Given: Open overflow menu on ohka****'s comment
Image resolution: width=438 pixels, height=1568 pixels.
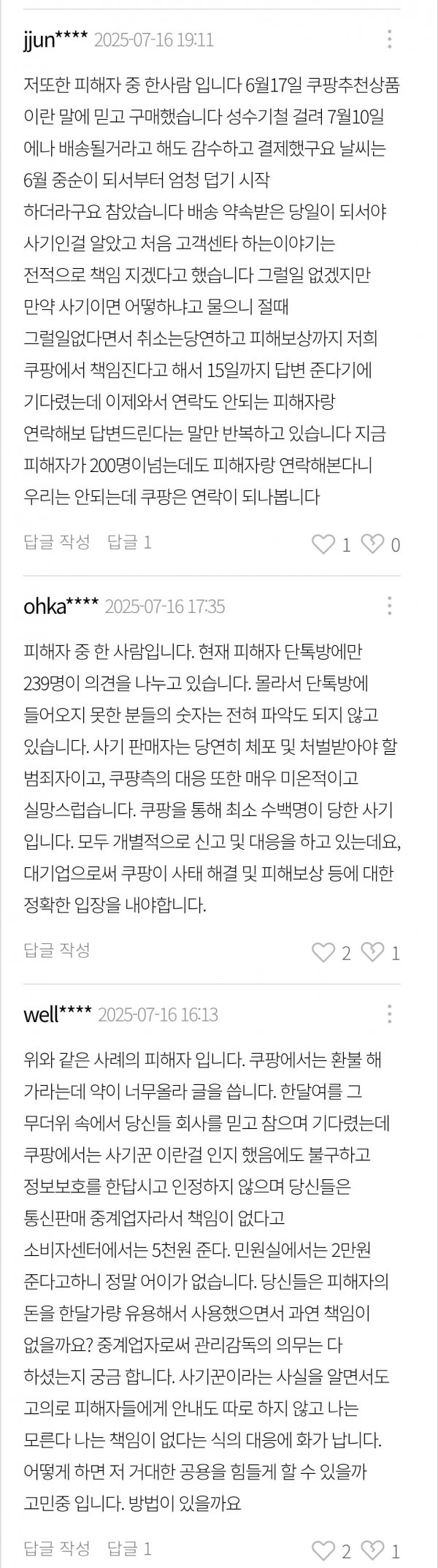Looking at the screenshot, I should [390, 606].
